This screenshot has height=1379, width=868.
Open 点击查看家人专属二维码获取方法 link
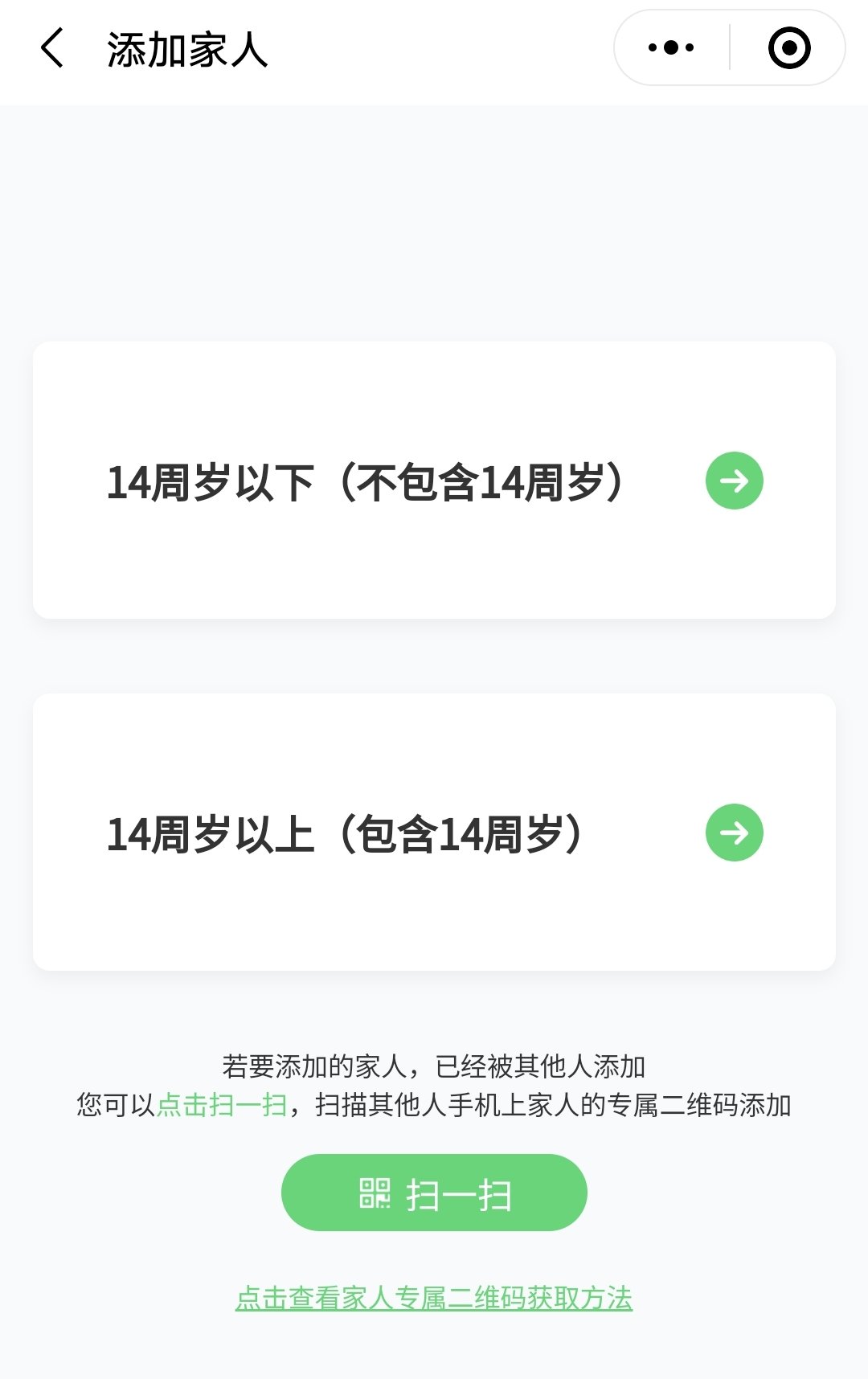[434, 1298]
